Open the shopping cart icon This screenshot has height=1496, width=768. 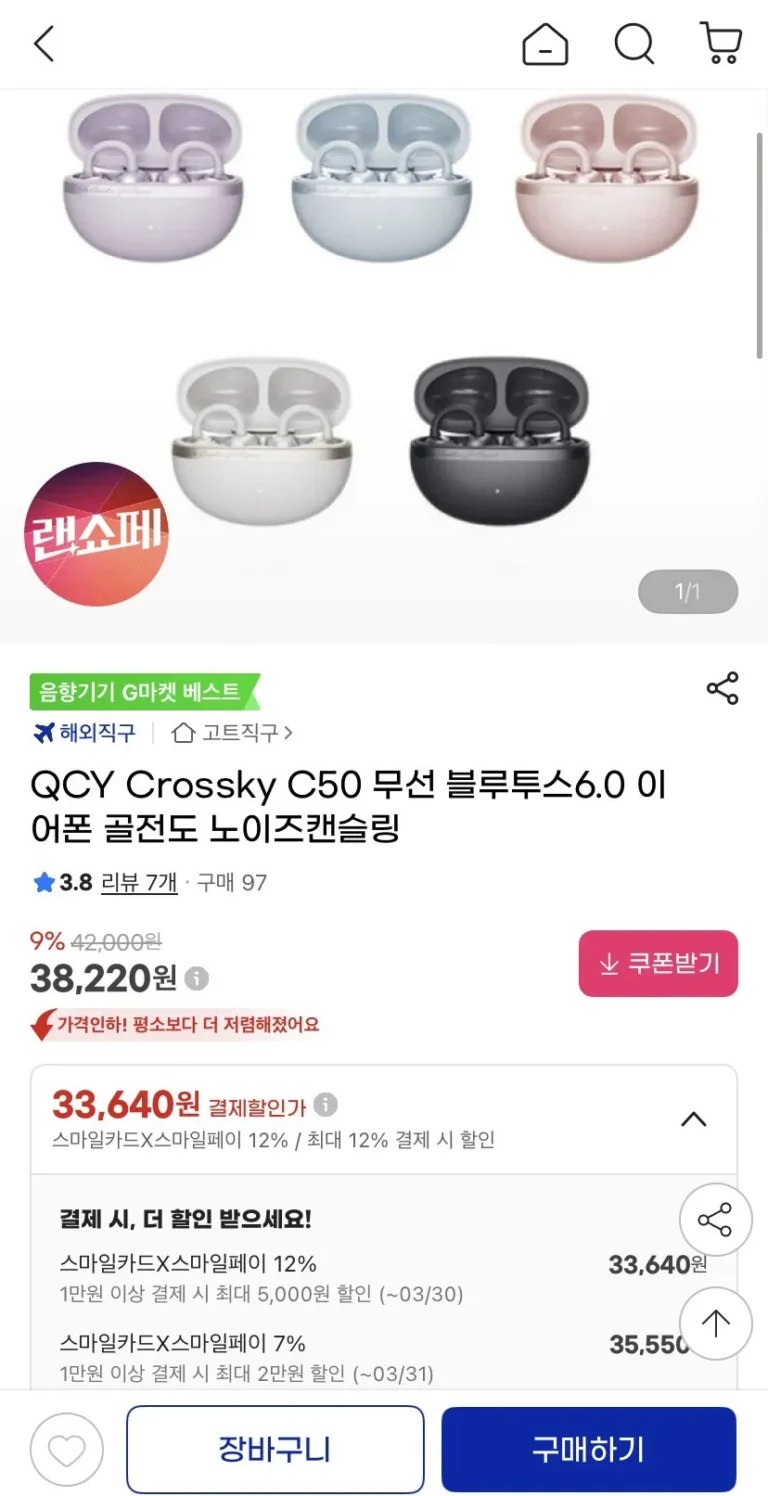[x=720, y=44]
